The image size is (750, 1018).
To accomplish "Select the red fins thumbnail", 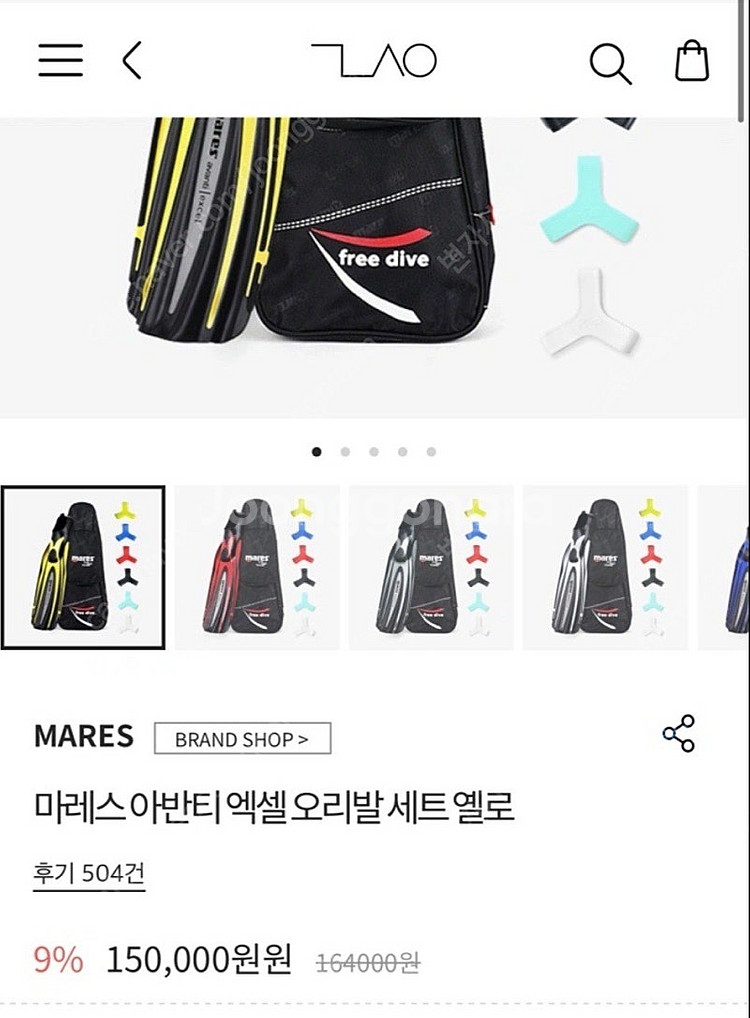I will pos(257,567).
